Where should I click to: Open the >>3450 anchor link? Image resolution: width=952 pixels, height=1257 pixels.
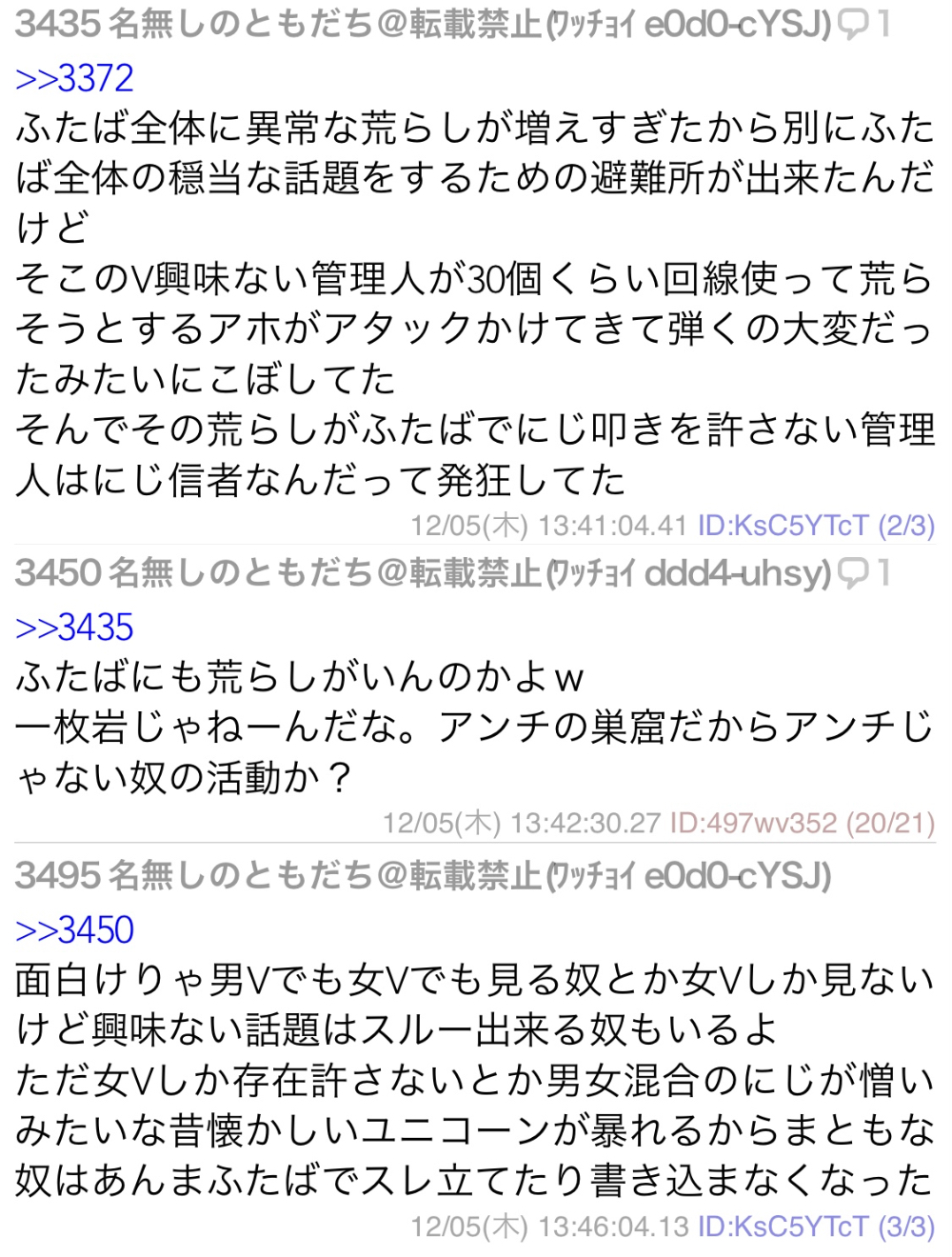click(74, 929)
